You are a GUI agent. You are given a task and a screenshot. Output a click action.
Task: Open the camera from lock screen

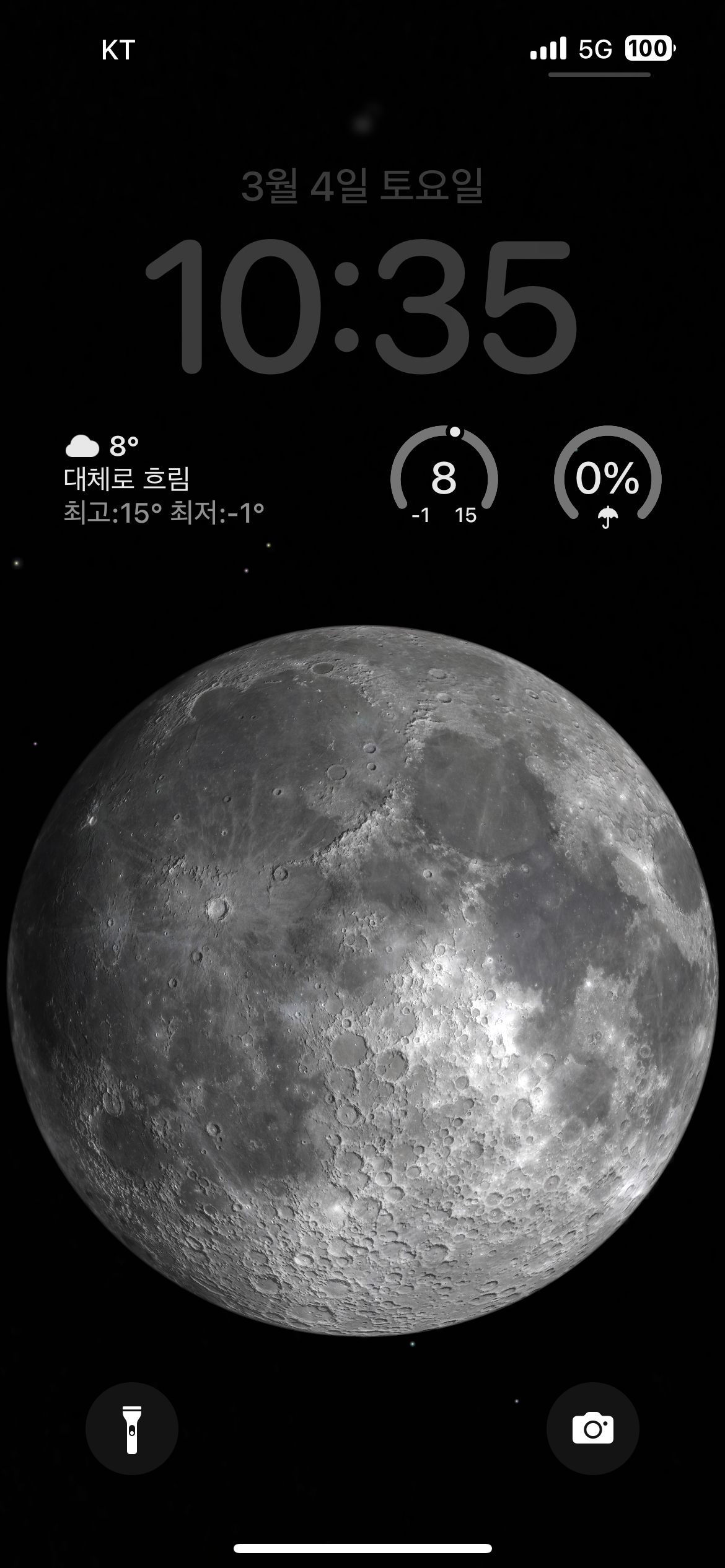(x=592, y=1429)
